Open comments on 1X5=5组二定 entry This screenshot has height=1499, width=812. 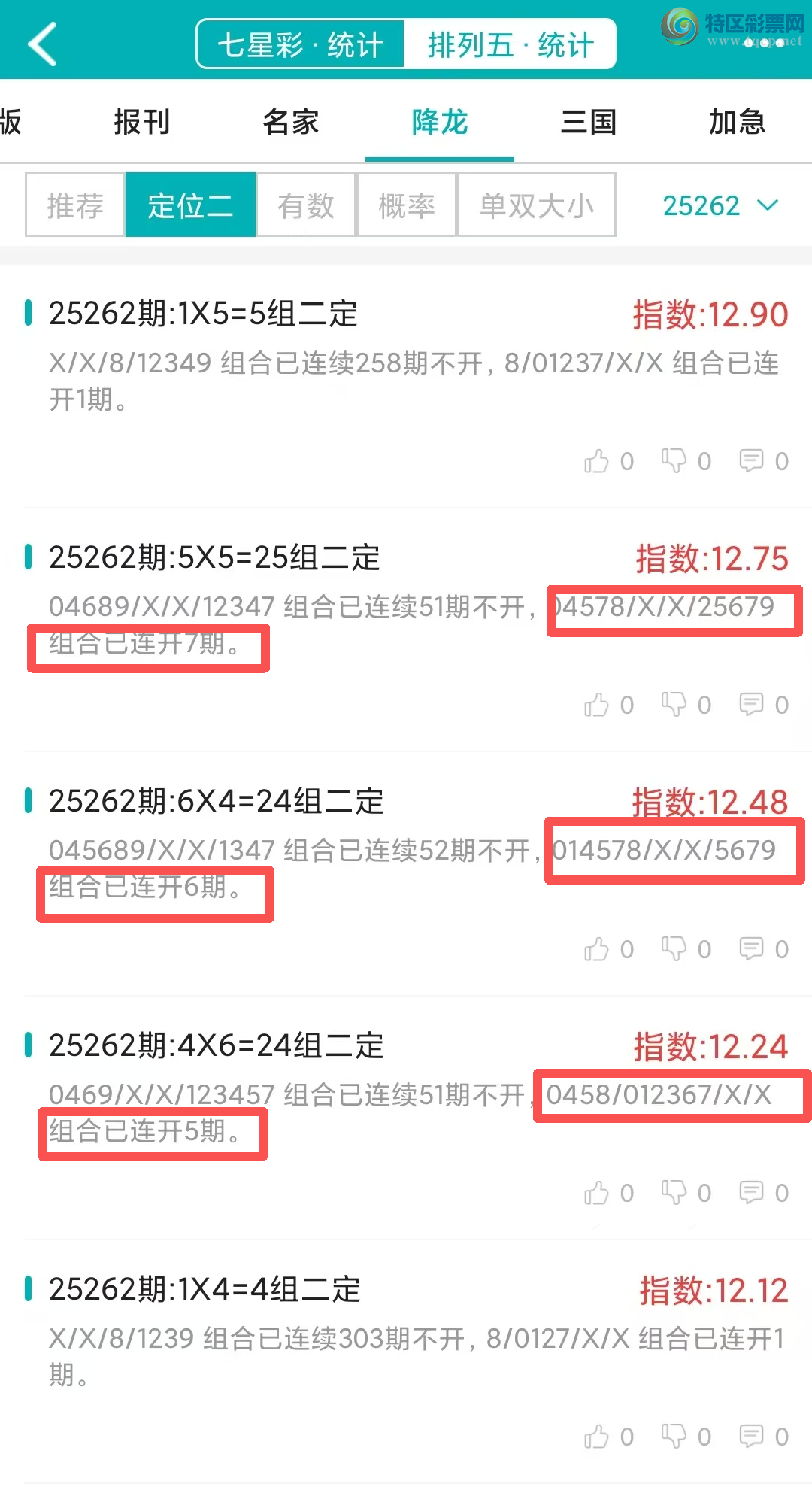pos(752,461)
